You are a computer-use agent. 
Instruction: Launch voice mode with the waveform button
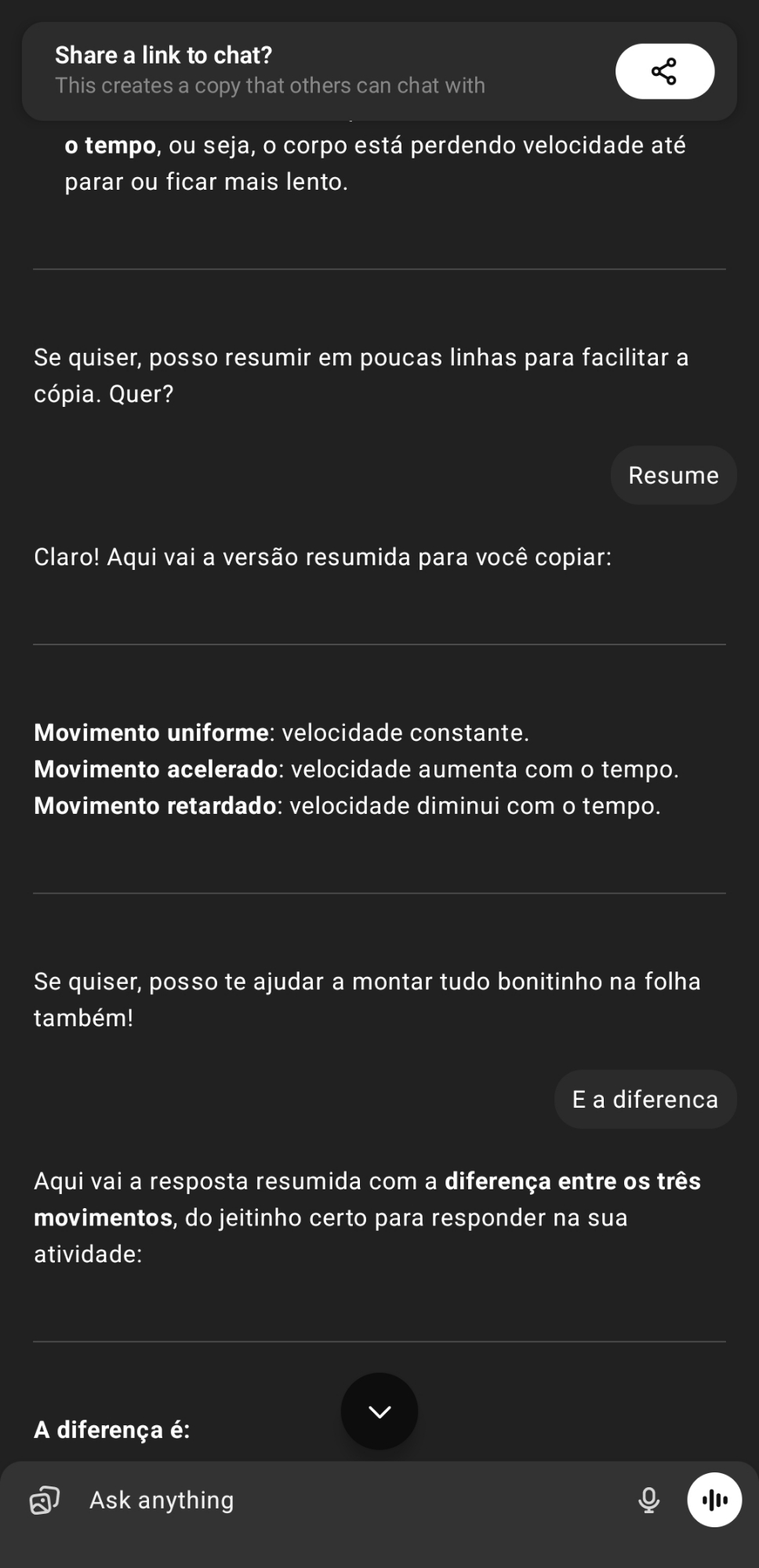tap(714, 1500)
